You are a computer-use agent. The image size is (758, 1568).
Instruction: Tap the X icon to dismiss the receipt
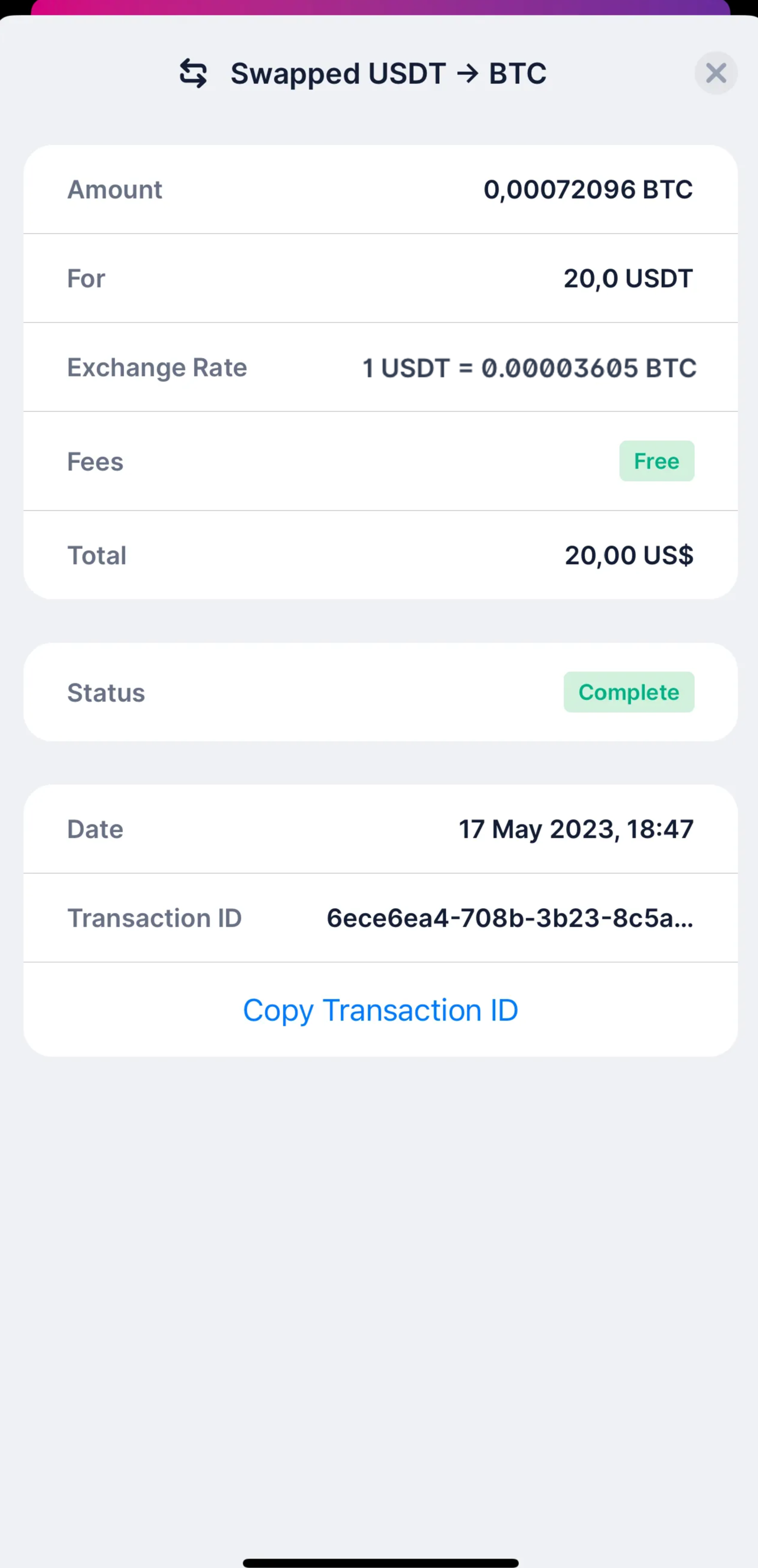pyautogui.click(x=716, y=73)
